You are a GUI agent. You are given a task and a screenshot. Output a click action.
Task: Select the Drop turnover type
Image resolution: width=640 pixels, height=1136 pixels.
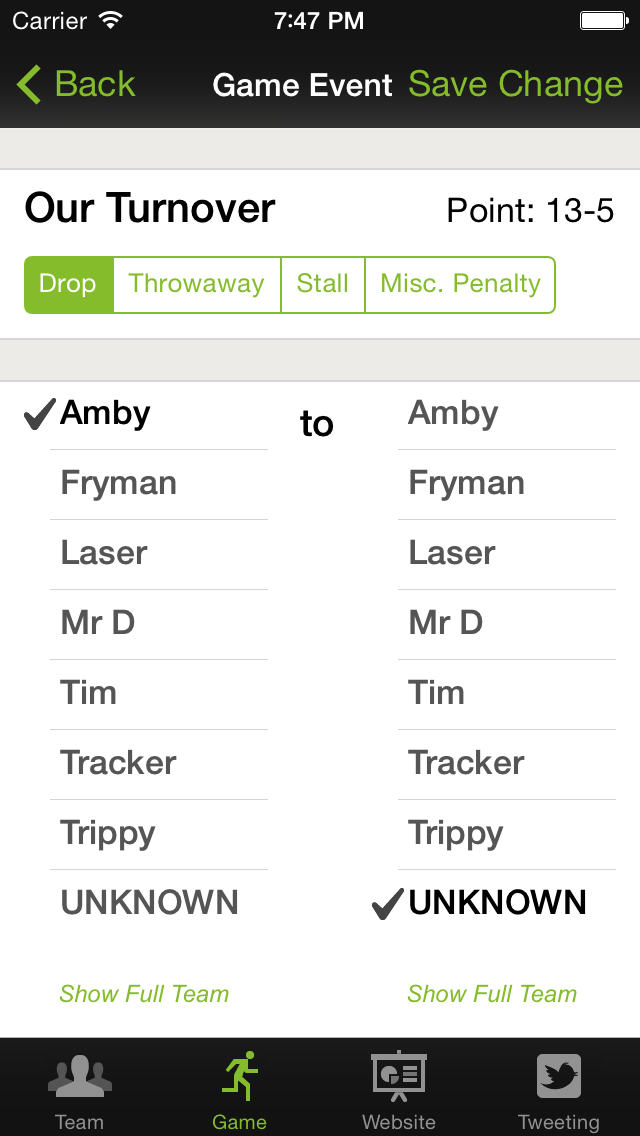69,285
